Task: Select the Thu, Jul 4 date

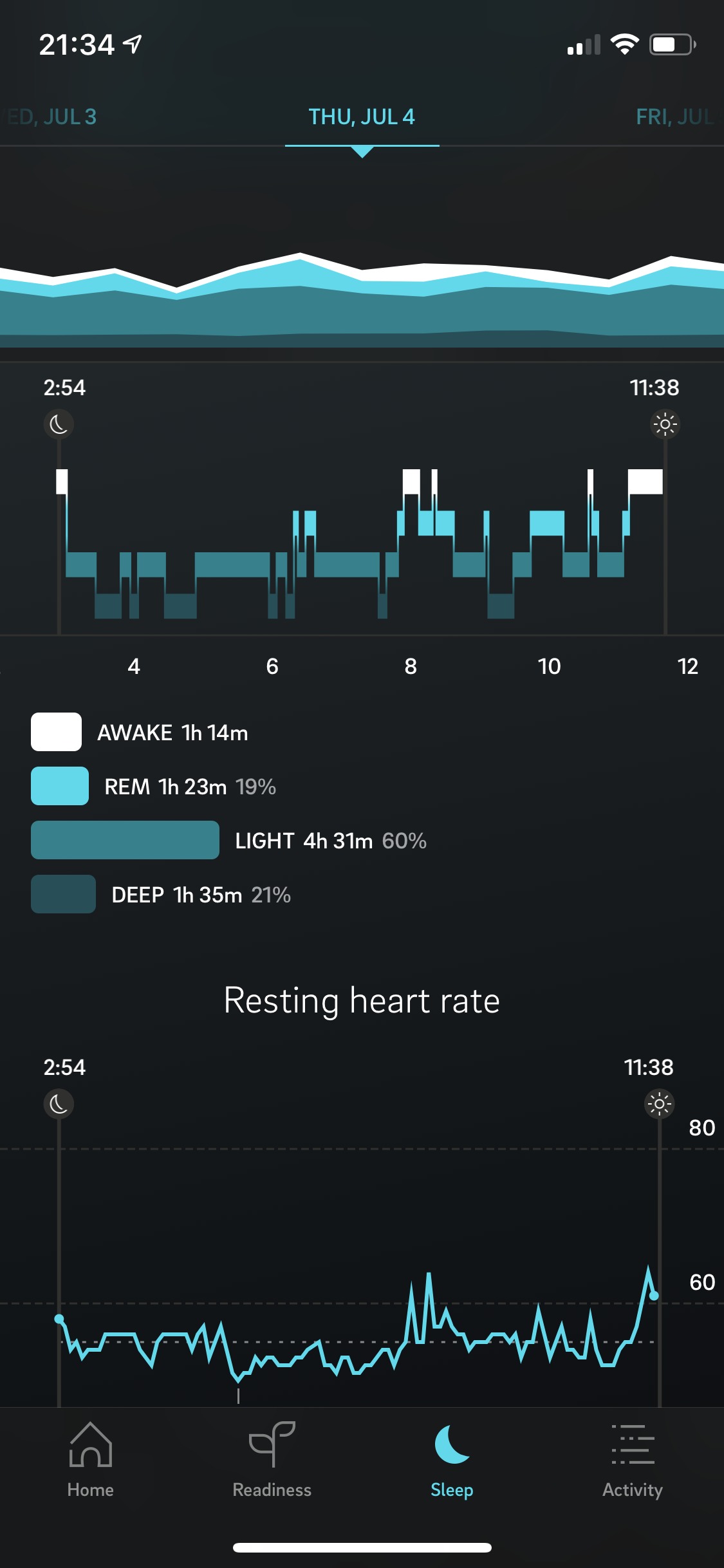Action: [x=362, y=117]
